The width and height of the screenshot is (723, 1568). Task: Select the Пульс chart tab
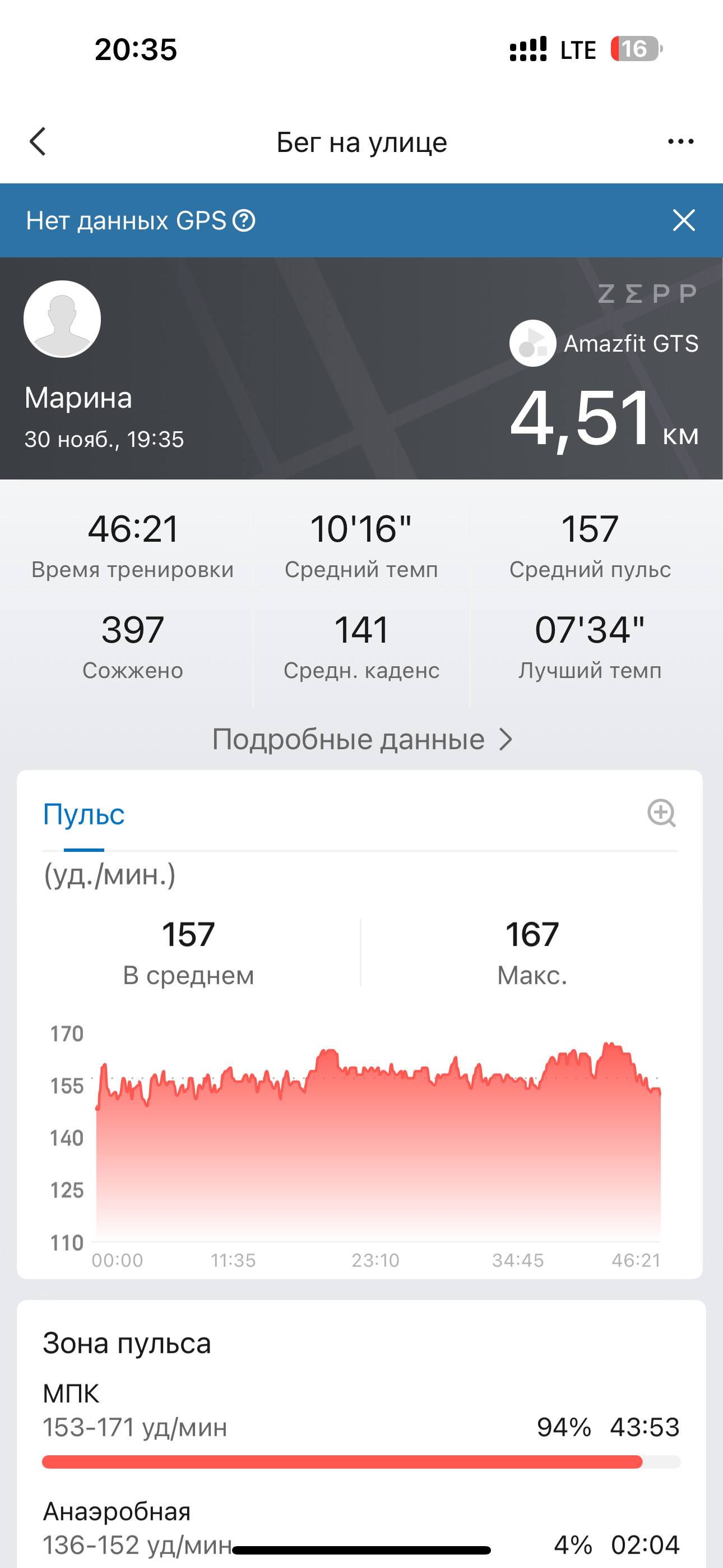pos(84,814)
